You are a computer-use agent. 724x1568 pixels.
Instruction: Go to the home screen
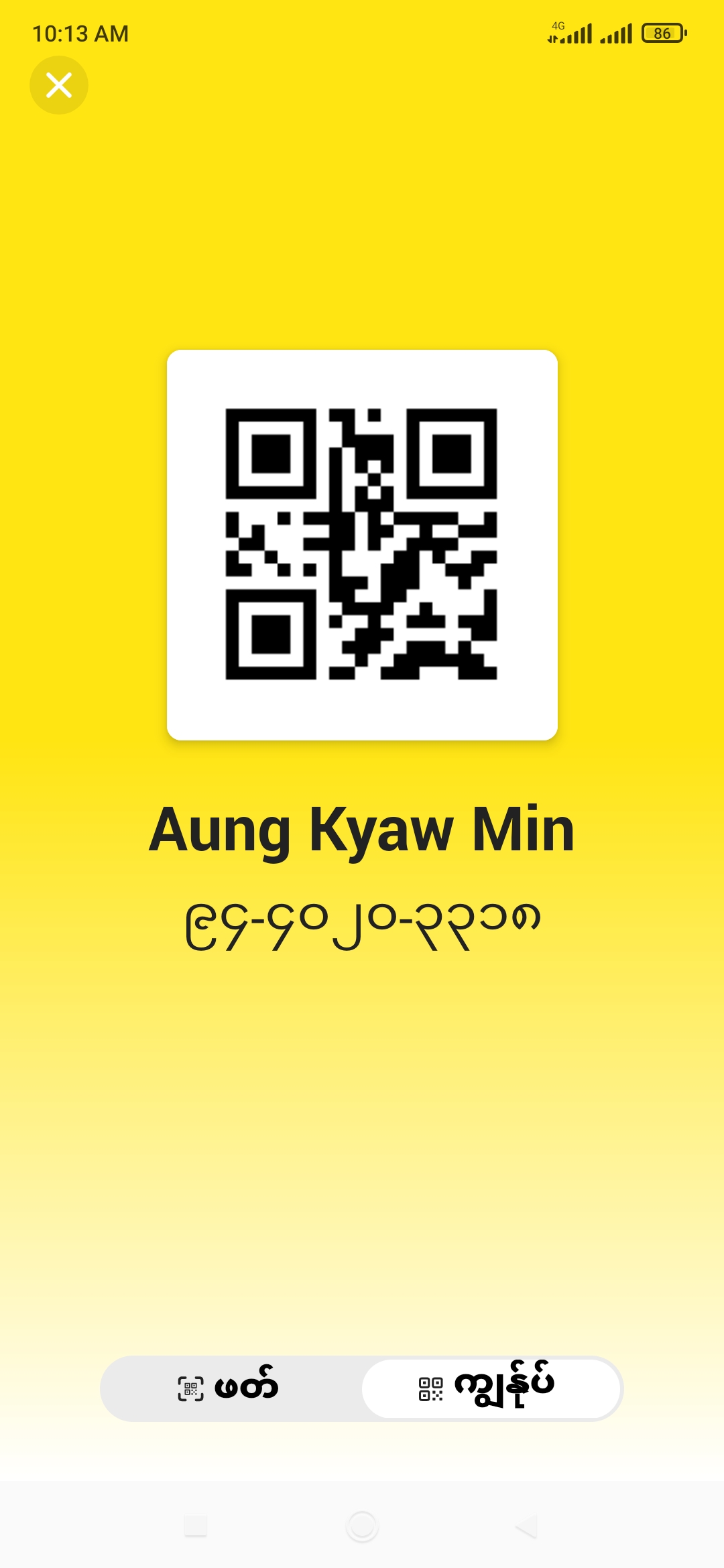click(362, 1526)
